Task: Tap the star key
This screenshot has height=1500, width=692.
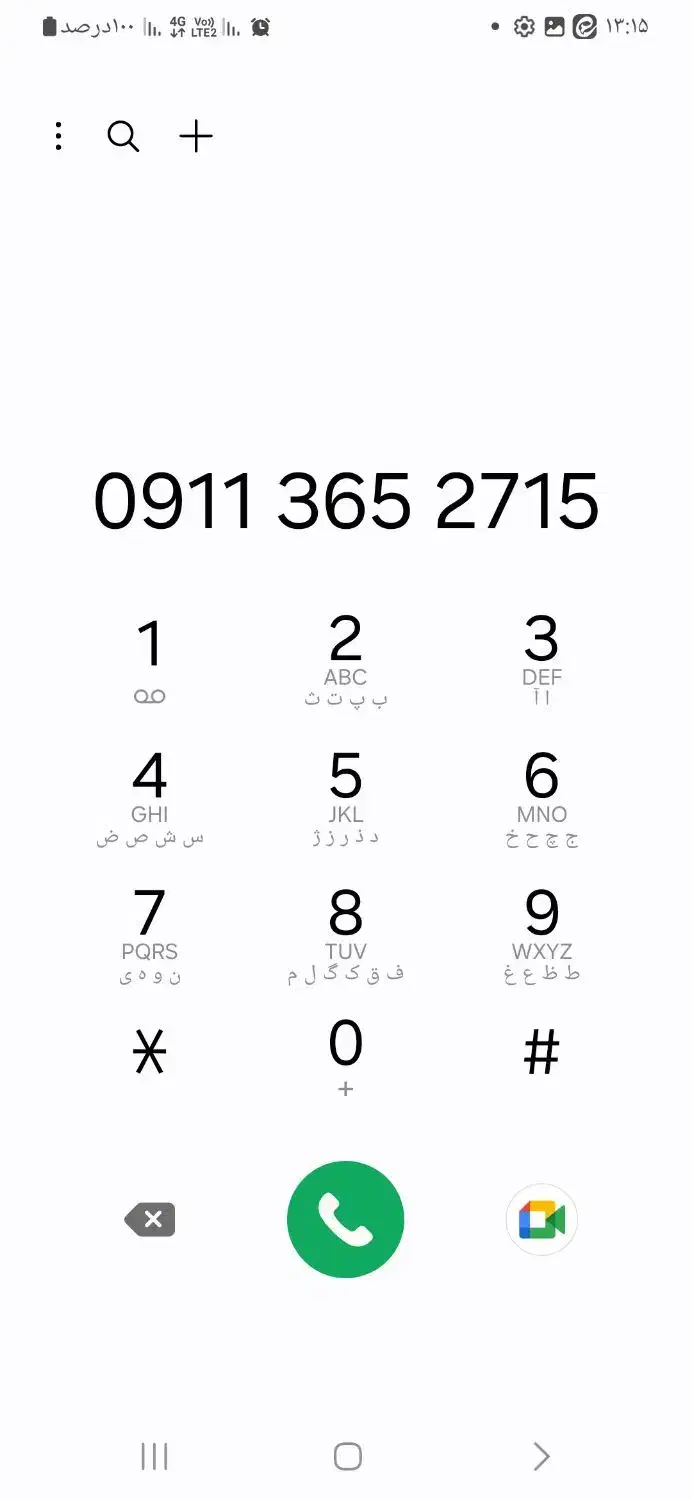Action: [150, 1053]
